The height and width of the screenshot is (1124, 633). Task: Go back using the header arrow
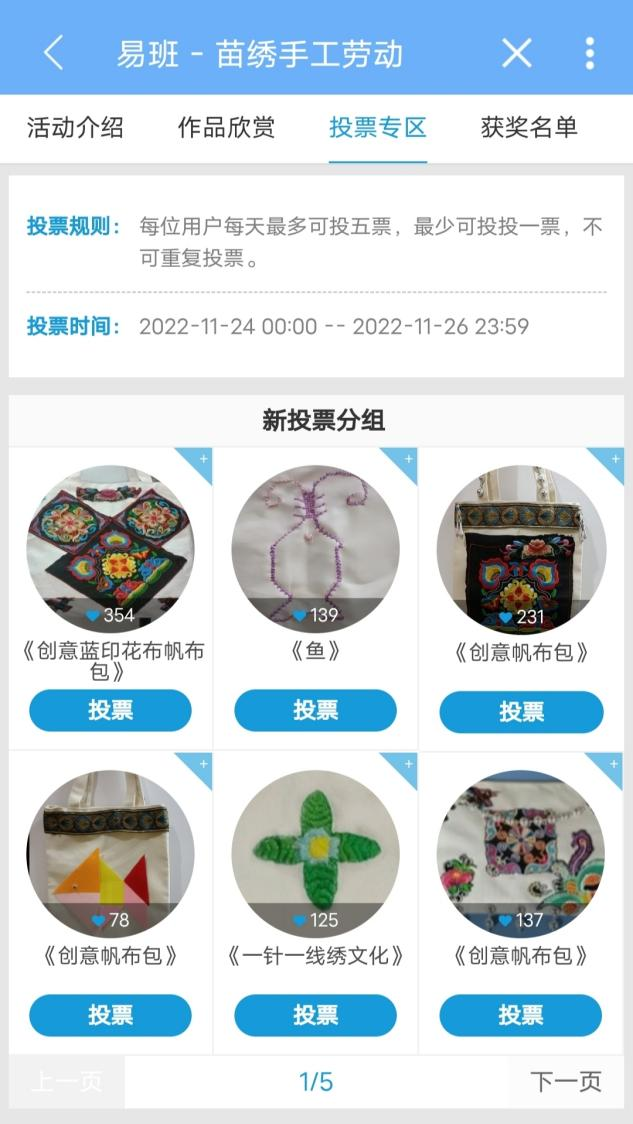pyautogui.click(x=54, y=53)
